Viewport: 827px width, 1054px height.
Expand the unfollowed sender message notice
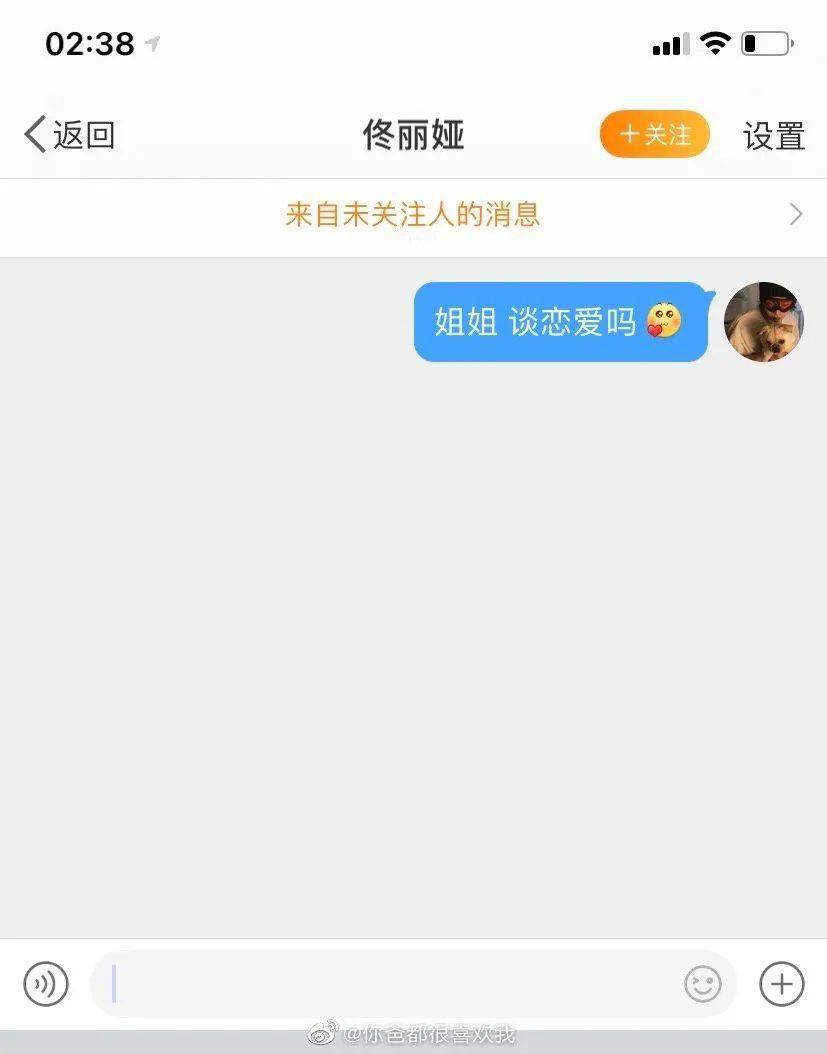pos(413,215)
